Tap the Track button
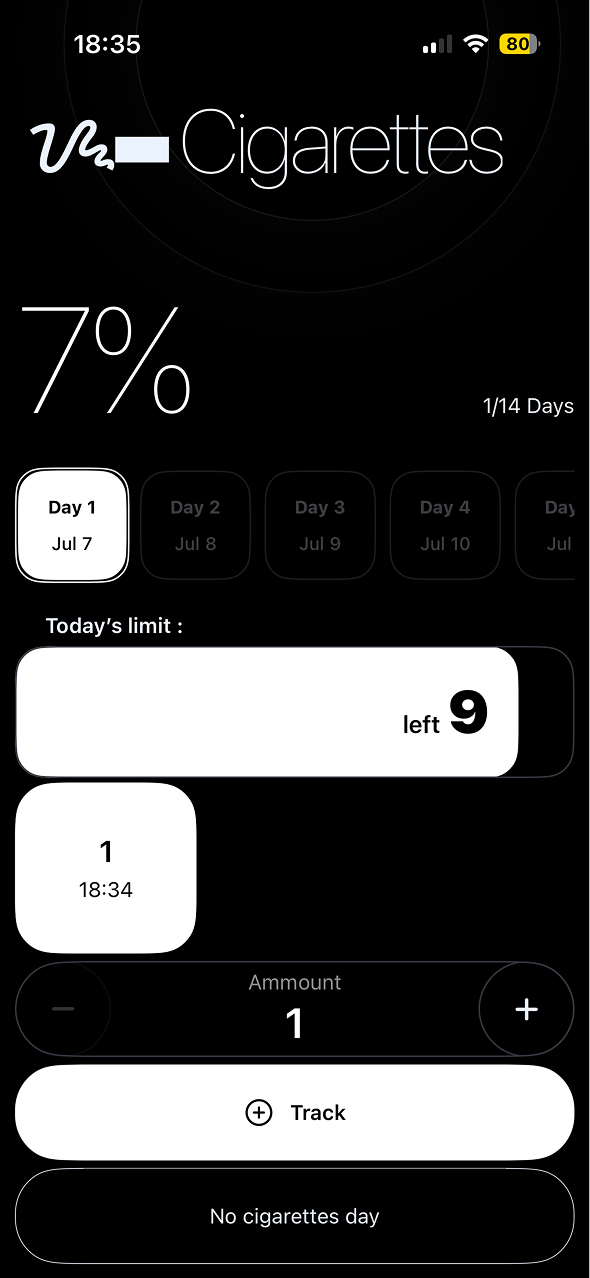 pyautogui.click(x=295, y=1113)
